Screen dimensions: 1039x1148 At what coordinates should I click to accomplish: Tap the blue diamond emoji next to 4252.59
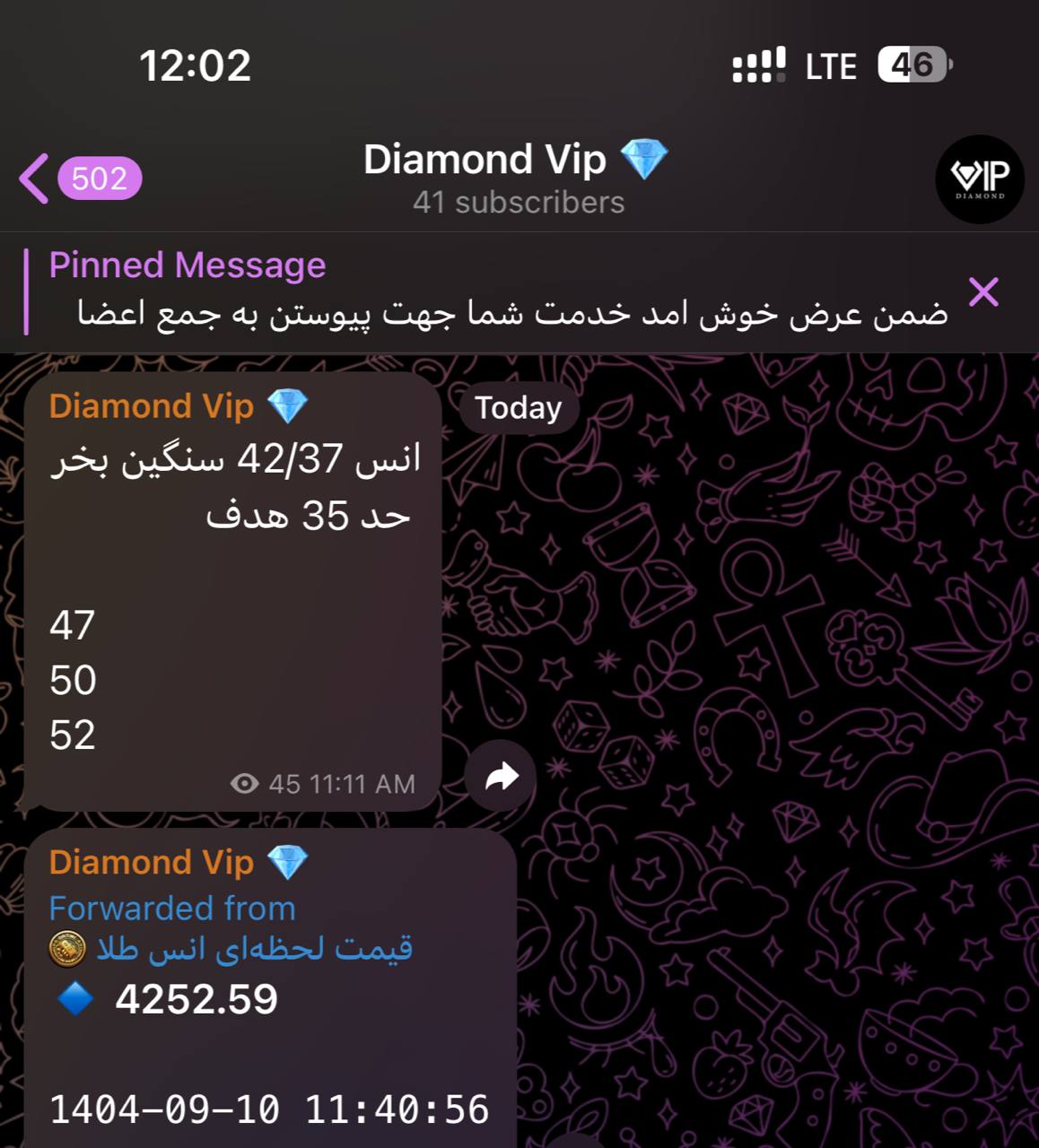pos(76,997)
